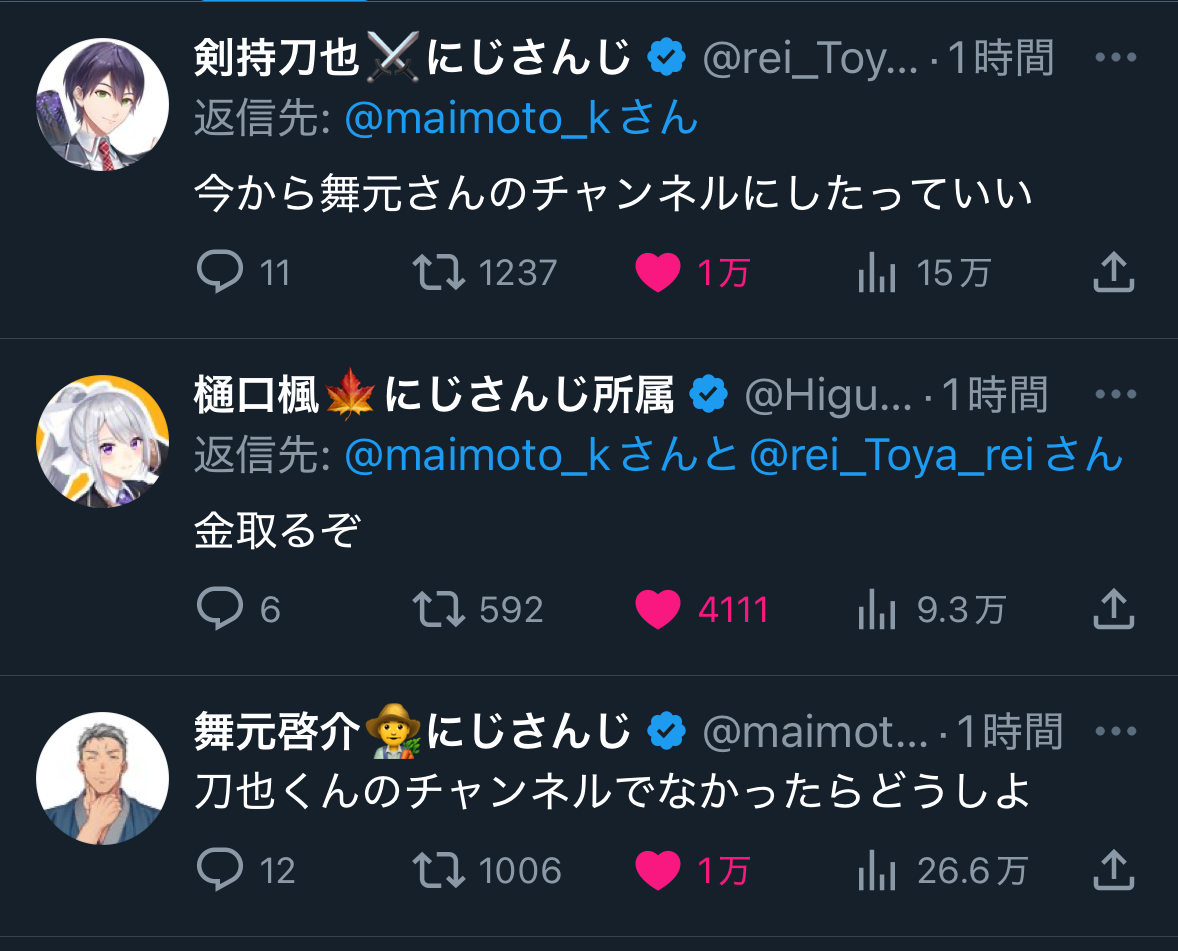Unlike 樋口楓's tweet
The width and height of the screenshot is (1178, 951).
pyautogui.click(x=658, y=609)
